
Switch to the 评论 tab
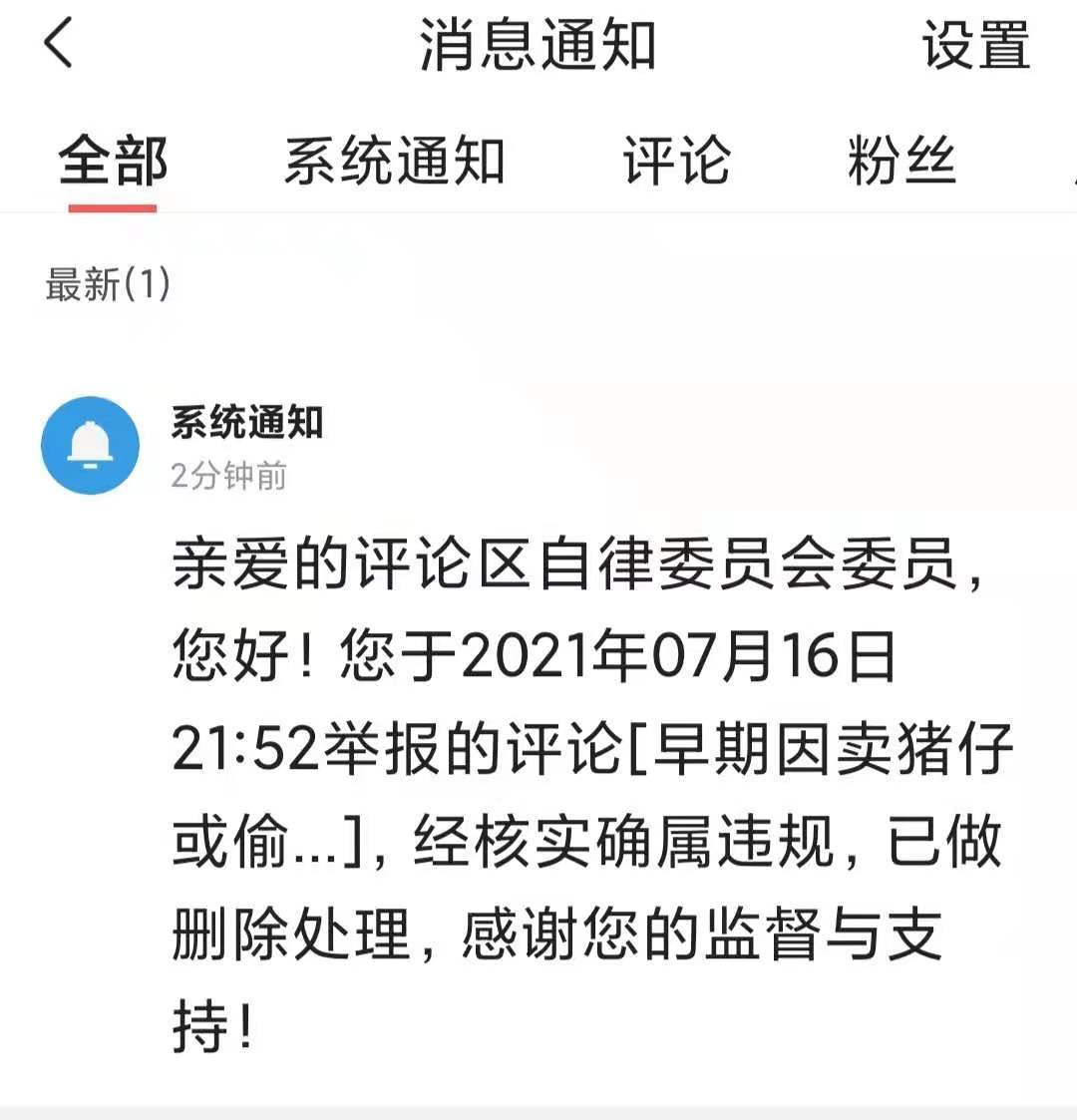[x=676, y=162]
